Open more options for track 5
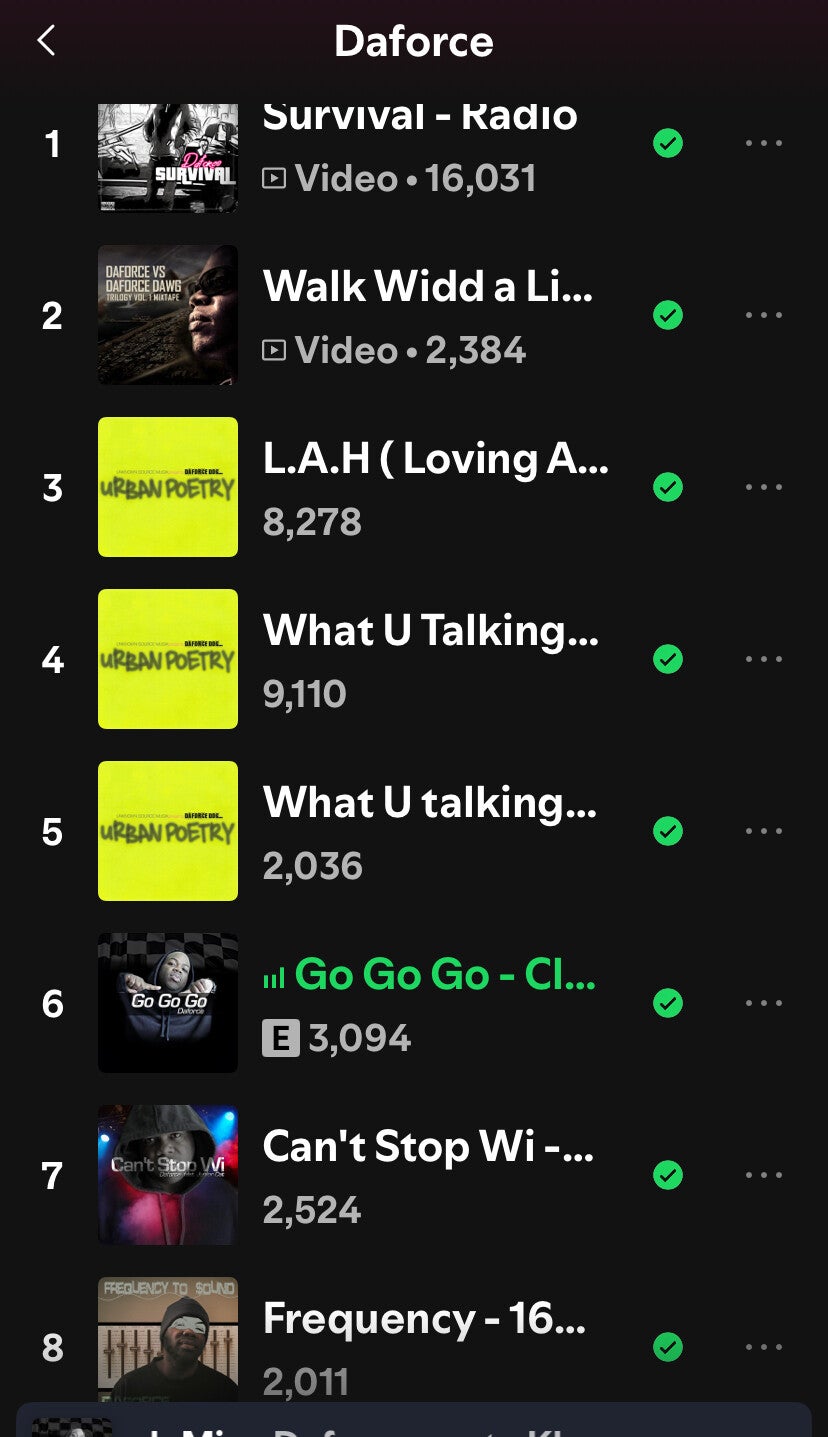Image resolution: width=828 pixels, height=1437 pixels. tap(764, 831)
